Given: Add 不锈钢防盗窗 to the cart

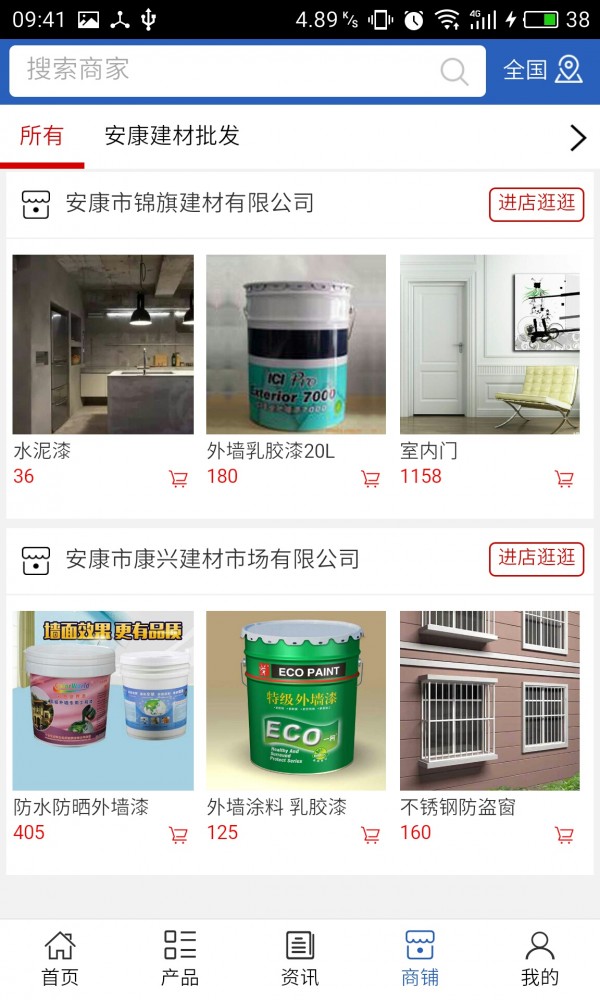Looking at the screenshot, I should click(x=564, y=835).
